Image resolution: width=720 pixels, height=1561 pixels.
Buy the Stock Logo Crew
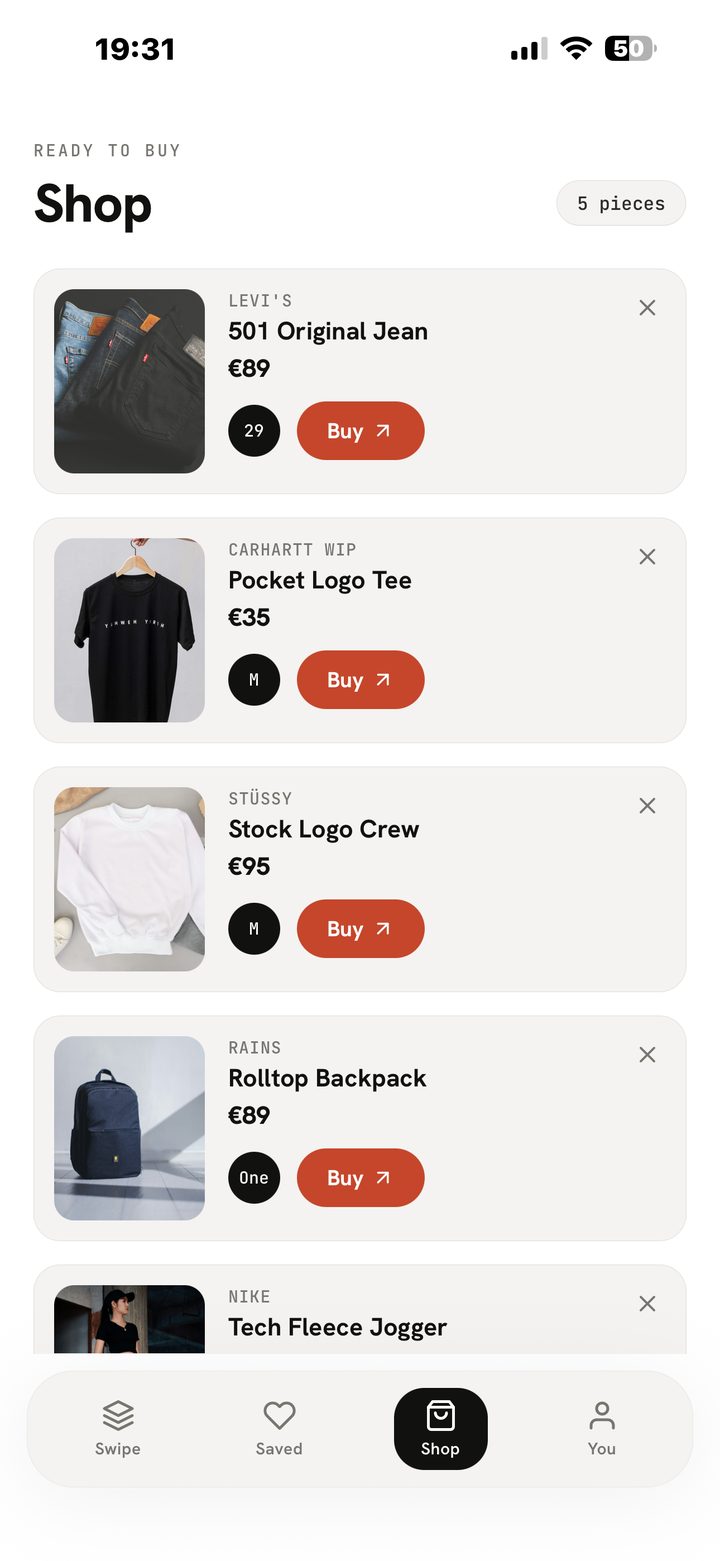361,929
